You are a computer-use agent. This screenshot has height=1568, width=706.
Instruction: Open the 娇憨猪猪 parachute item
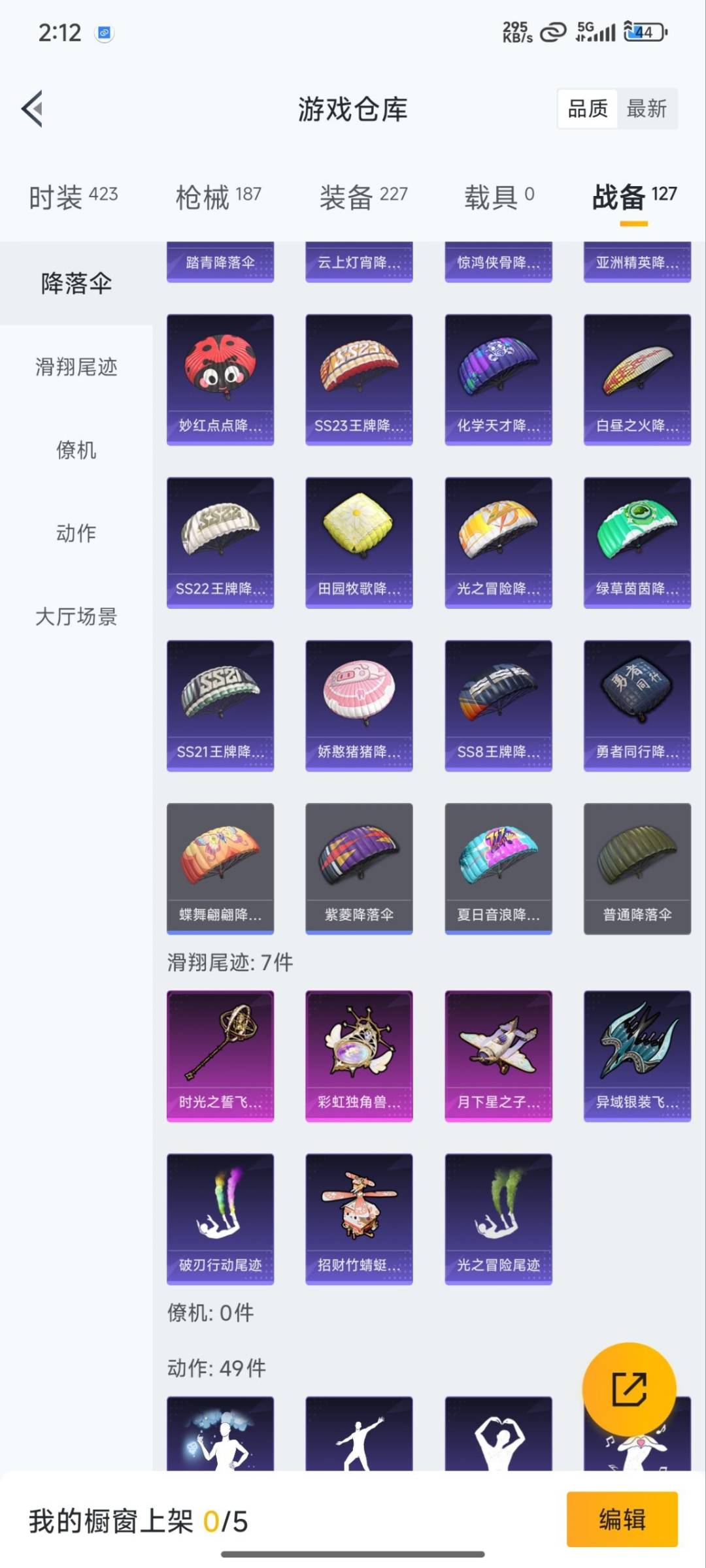359,705
